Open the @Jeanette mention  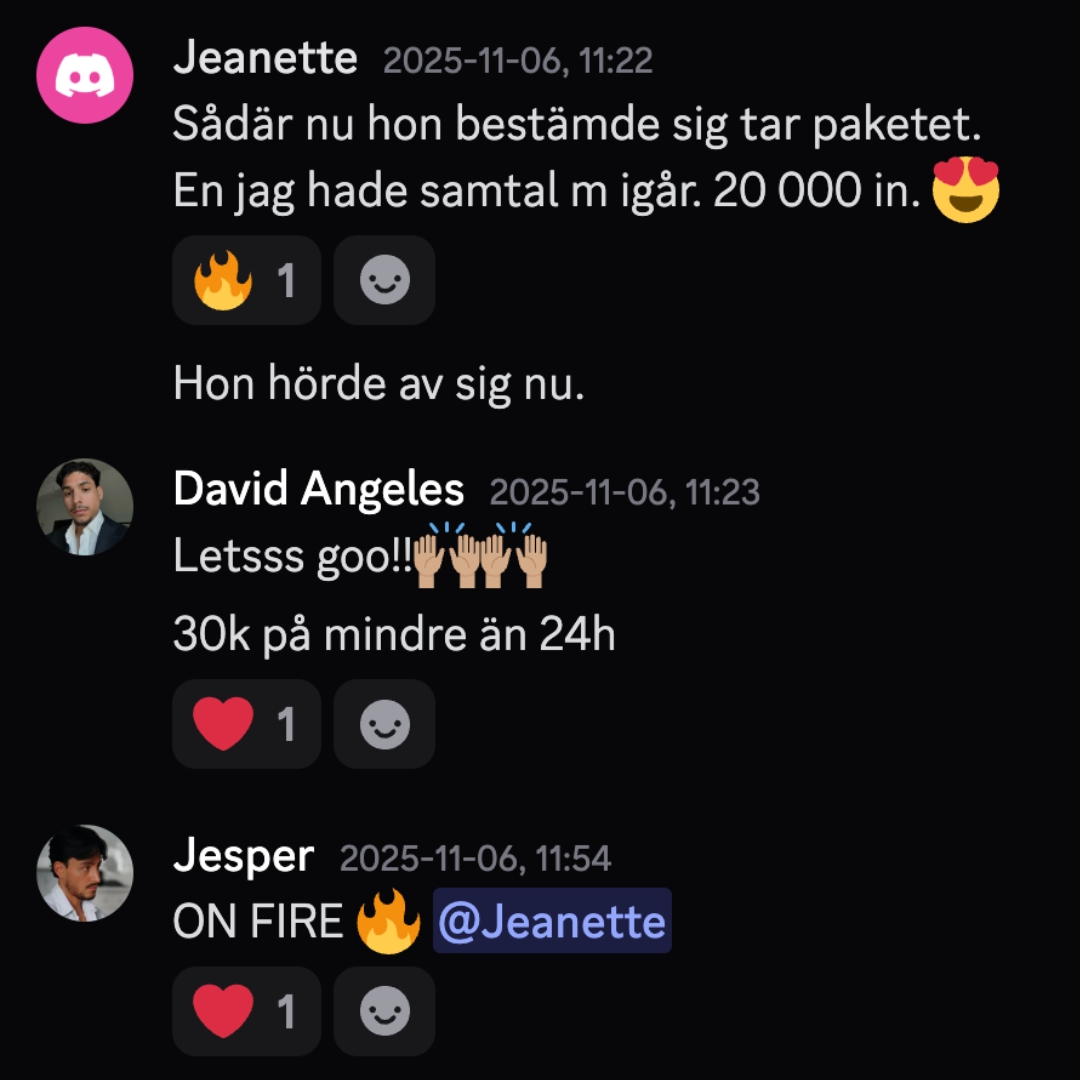(552, 921)
